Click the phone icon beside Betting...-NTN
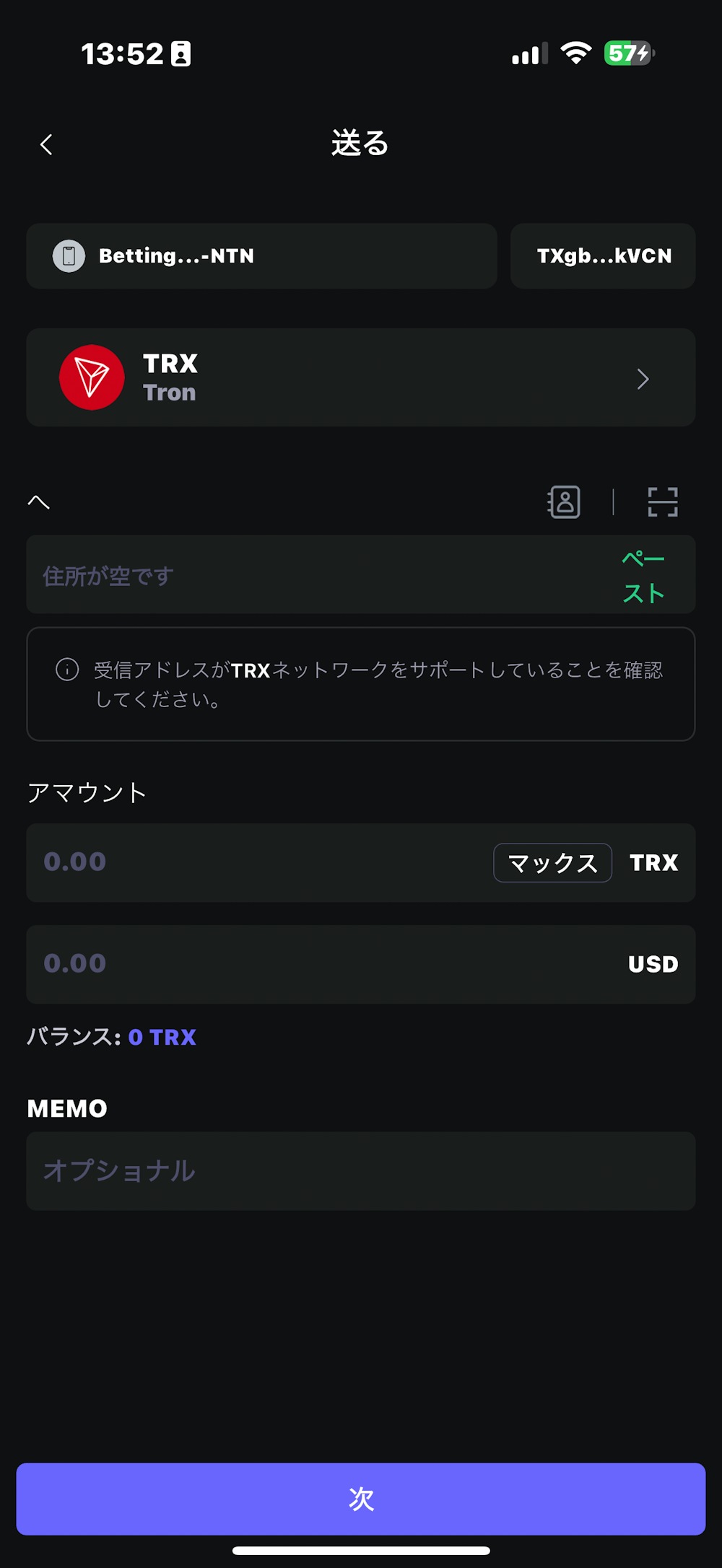 [x=69, y=256]
